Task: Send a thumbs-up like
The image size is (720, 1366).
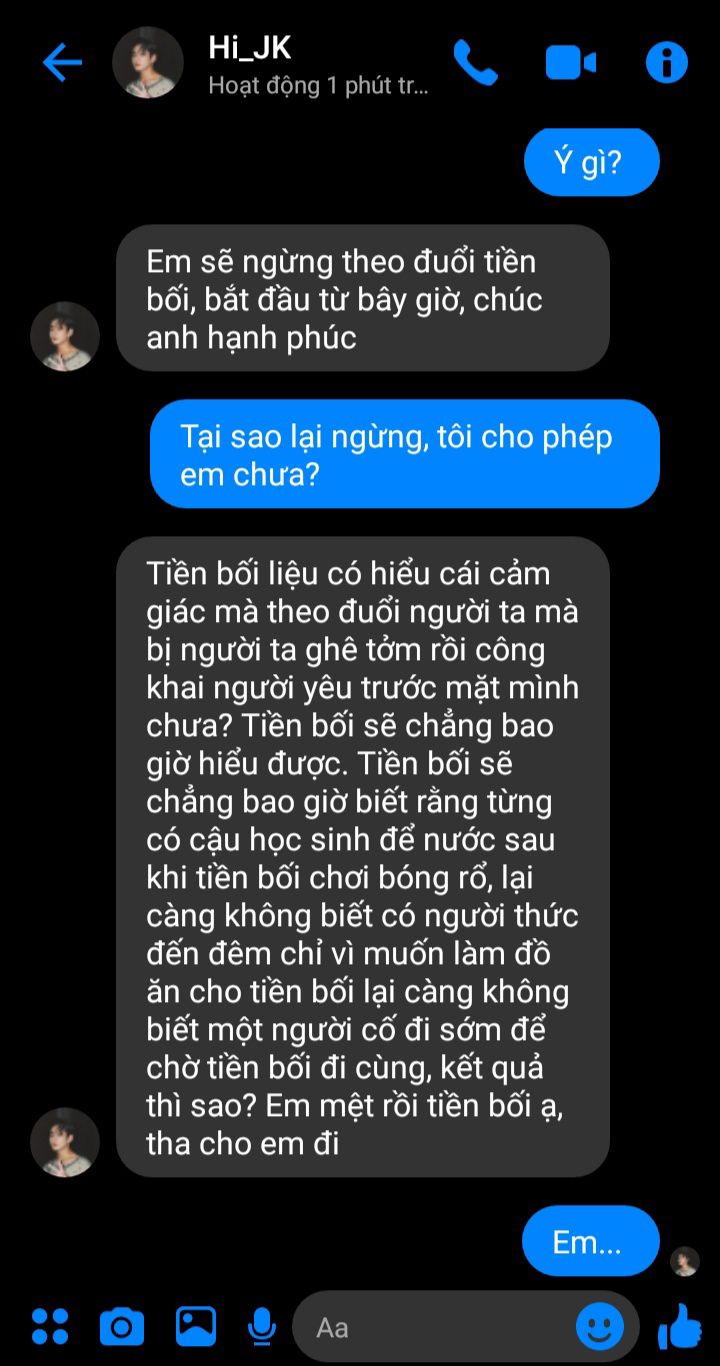Action: coord(680,1326)
